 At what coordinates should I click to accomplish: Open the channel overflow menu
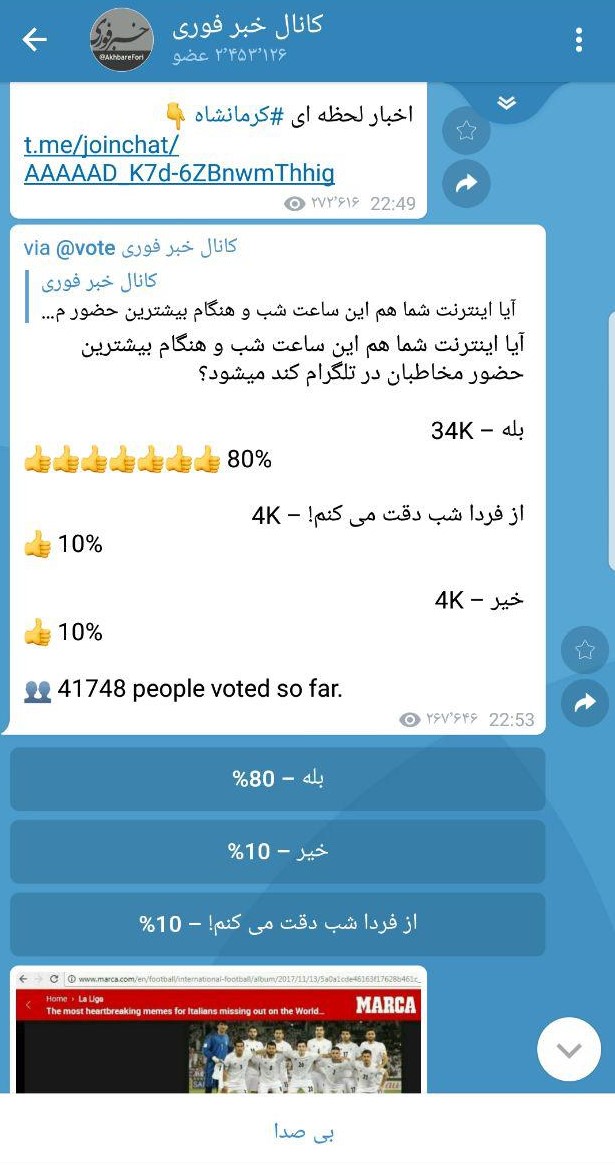pyautogui.click(x=579, y=40)
